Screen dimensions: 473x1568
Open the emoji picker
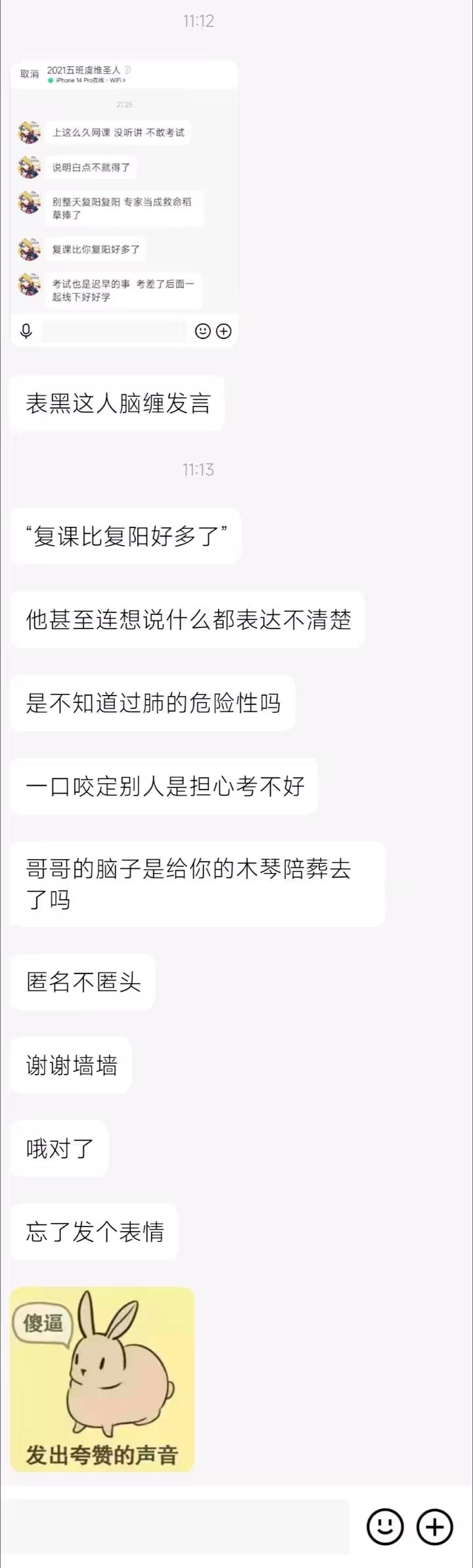(385, 1526)
